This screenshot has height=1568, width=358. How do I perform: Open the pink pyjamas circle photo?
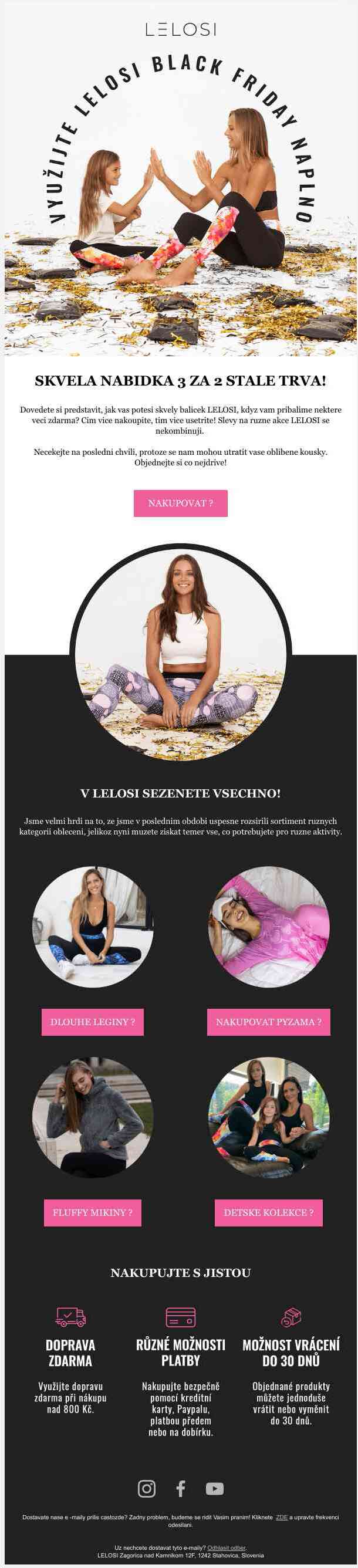(269, 927)
